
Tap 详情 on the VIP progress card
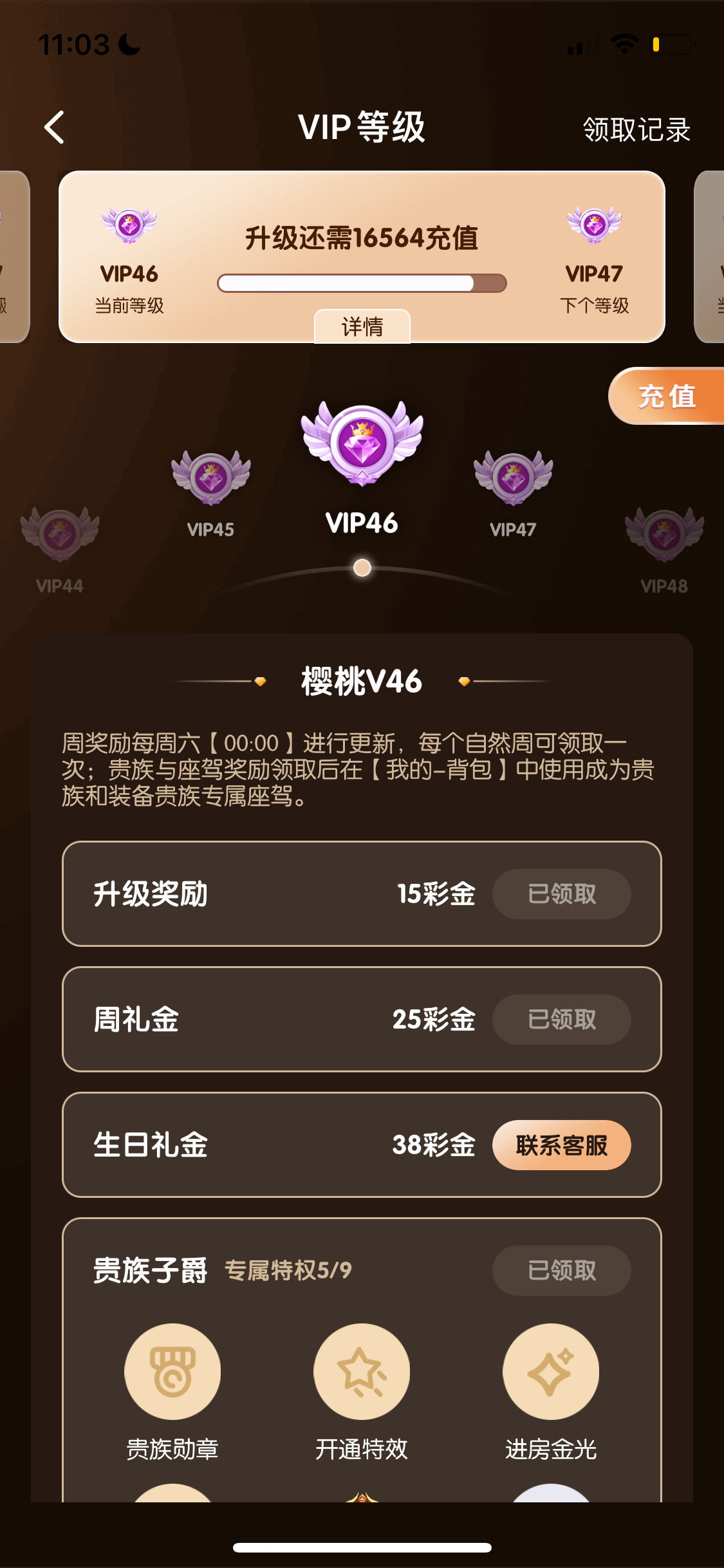[x=362, y=326]
